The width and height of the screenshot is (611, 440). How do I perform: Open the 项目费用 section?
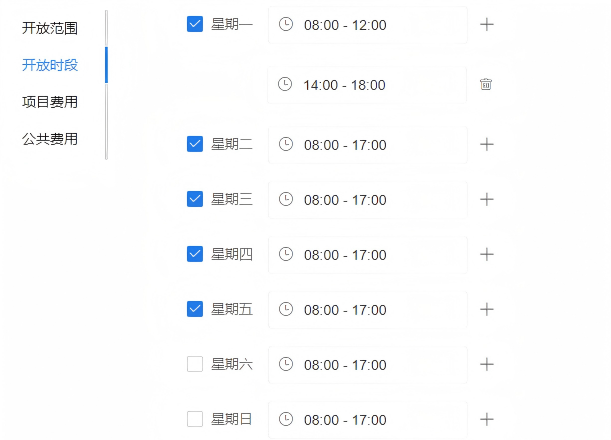(50, 102)
